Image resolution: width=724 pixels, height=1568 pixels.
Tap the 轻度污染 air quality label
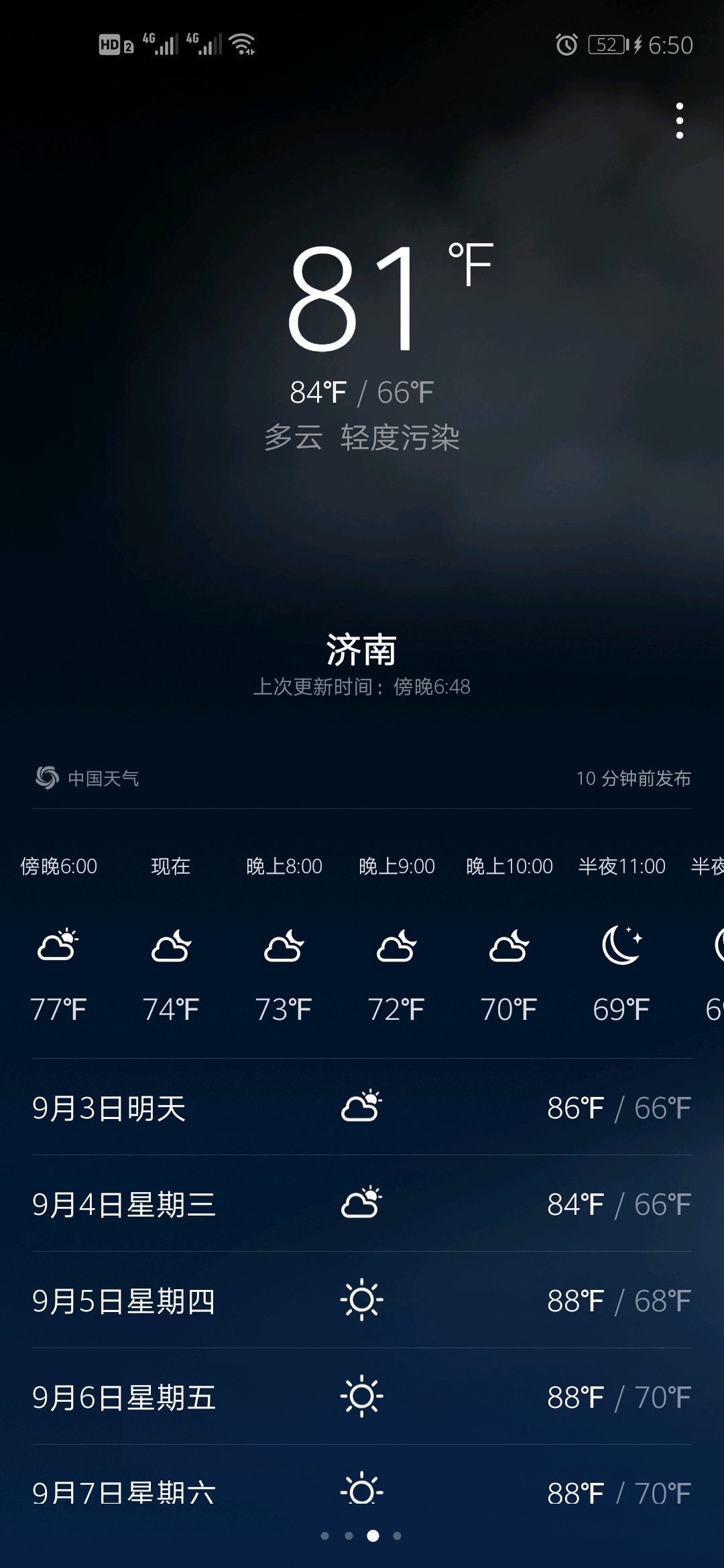pyautogui.click(x=400, y=438)
